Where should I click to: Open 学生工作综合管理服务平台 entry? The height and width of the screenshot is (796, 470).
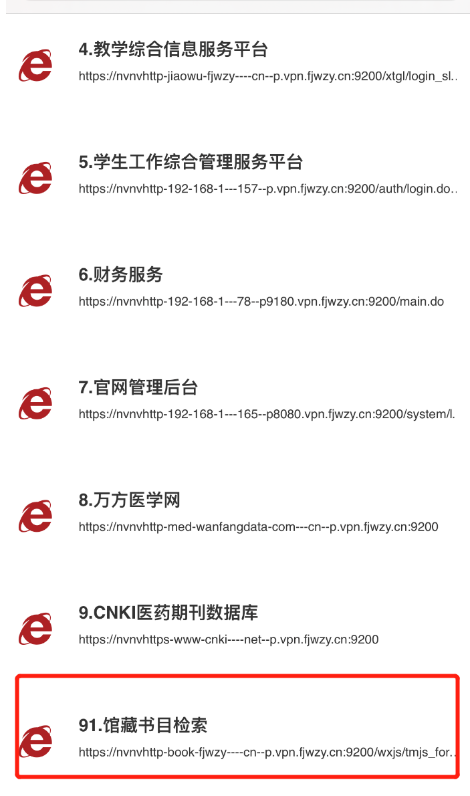pyautogui.click(x=238, y=175)
